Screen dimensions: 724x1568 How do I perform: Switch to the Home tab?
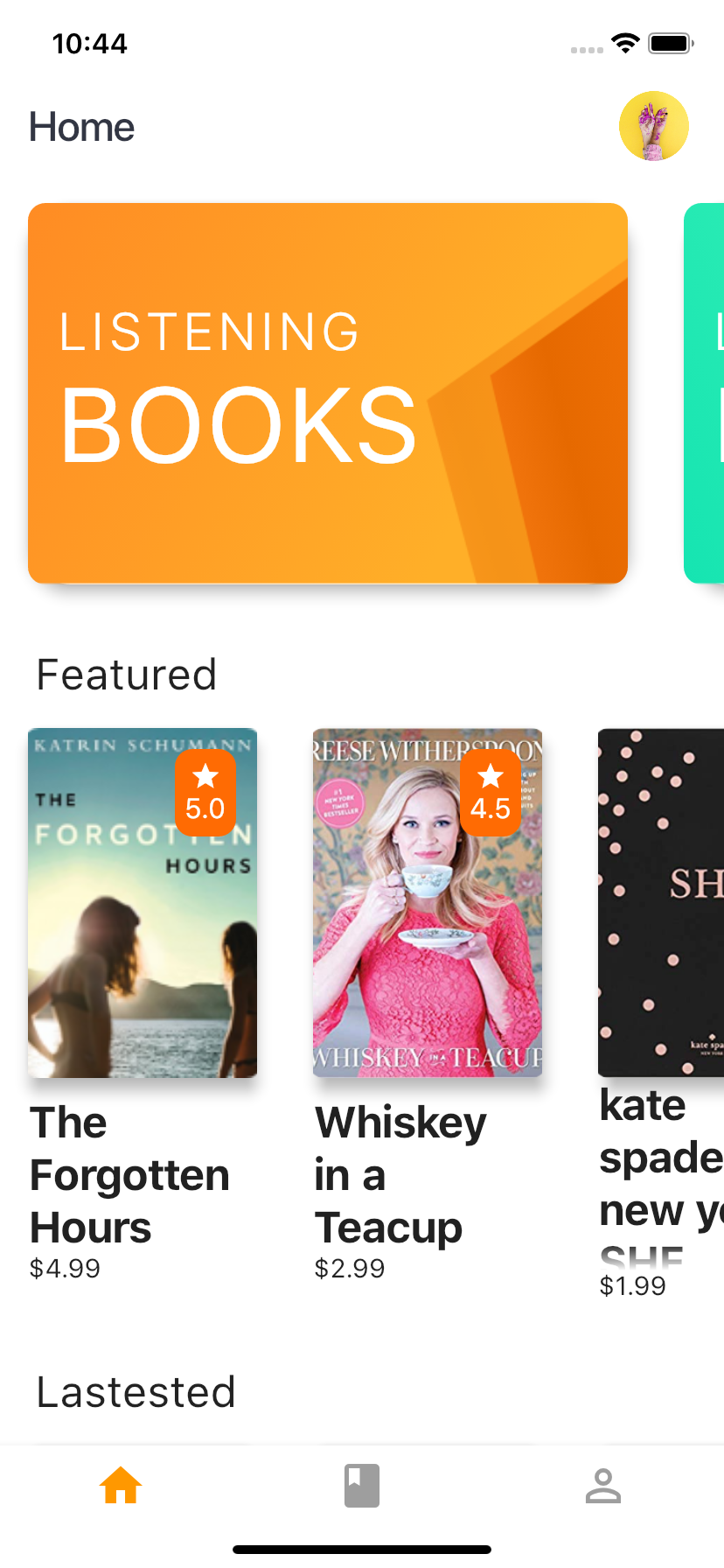(121, 1486)
